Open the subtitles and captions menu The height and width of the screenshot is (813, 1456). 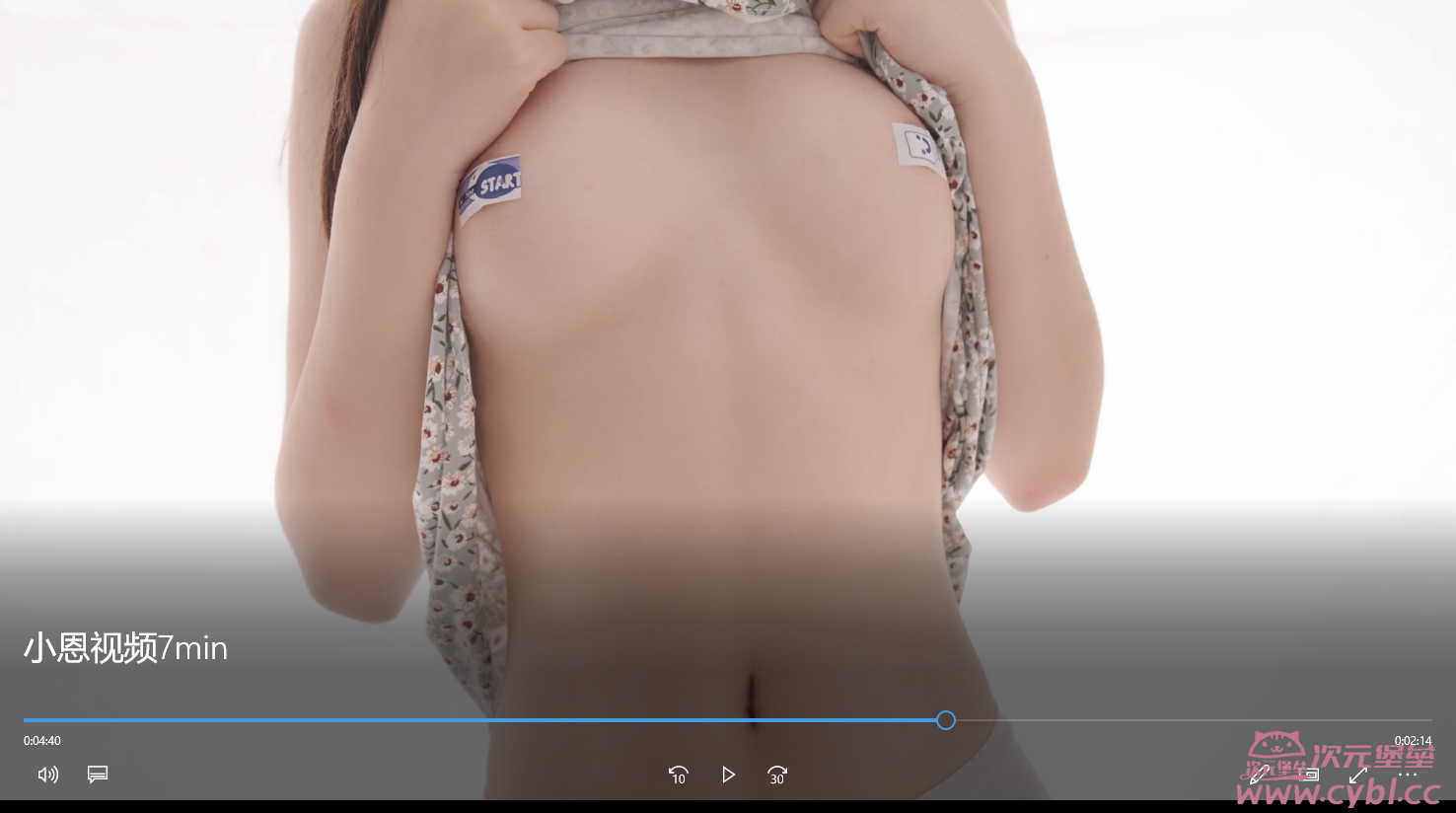98,775
